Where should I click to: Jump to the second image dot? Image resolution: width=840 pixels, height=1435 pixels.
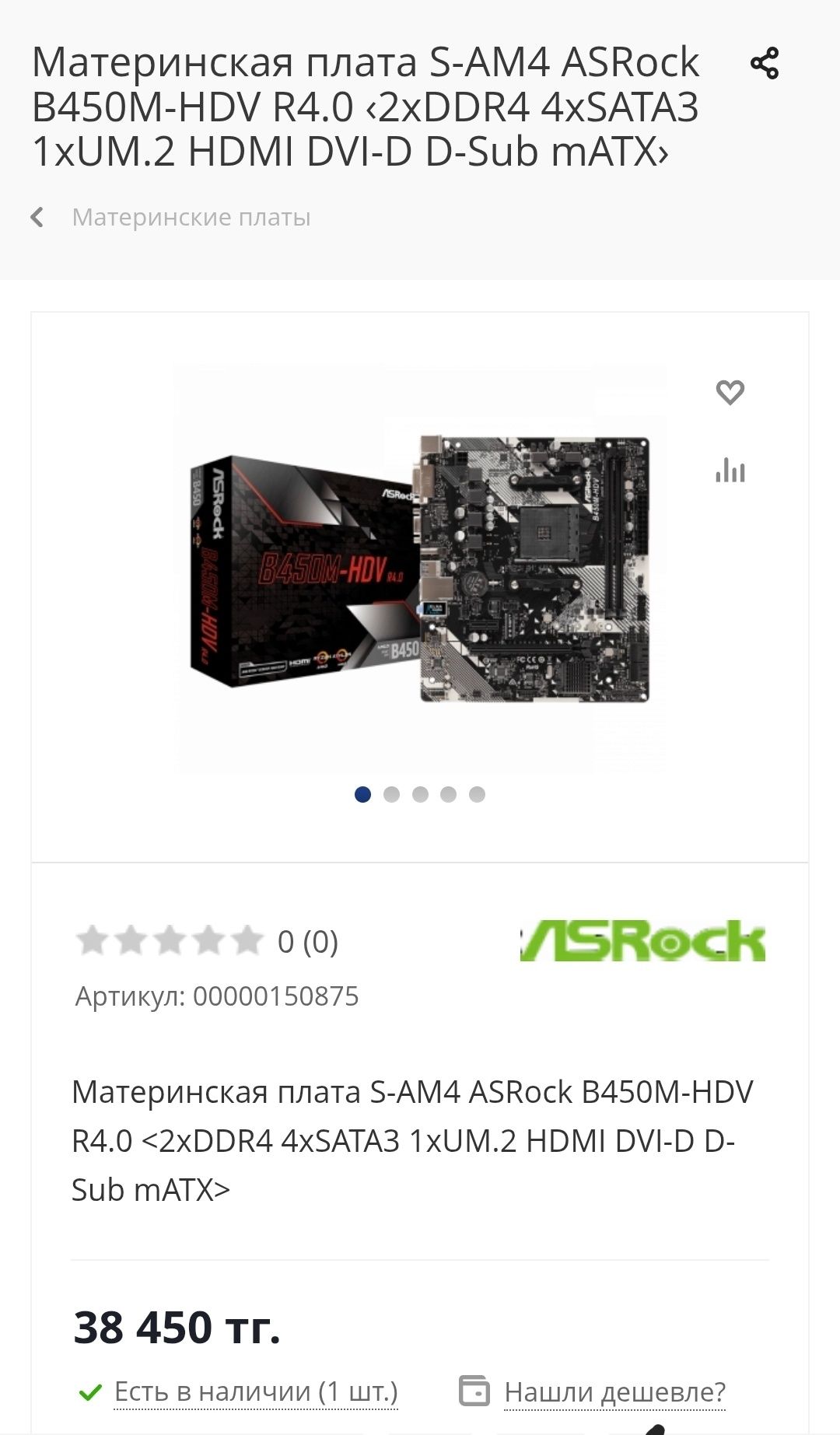(391, 794)
